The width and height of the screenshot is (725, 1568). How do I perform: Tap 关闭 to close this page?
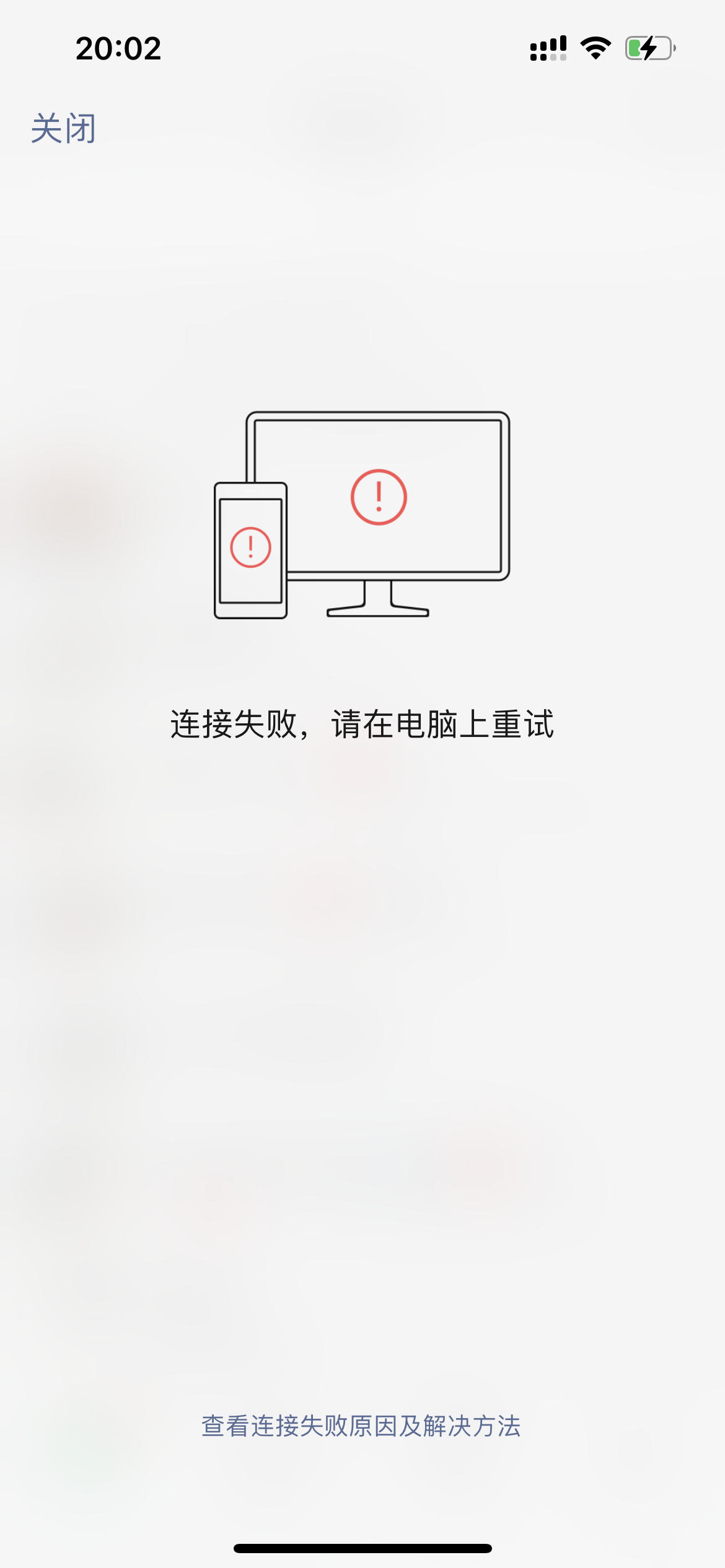(63, 129)
